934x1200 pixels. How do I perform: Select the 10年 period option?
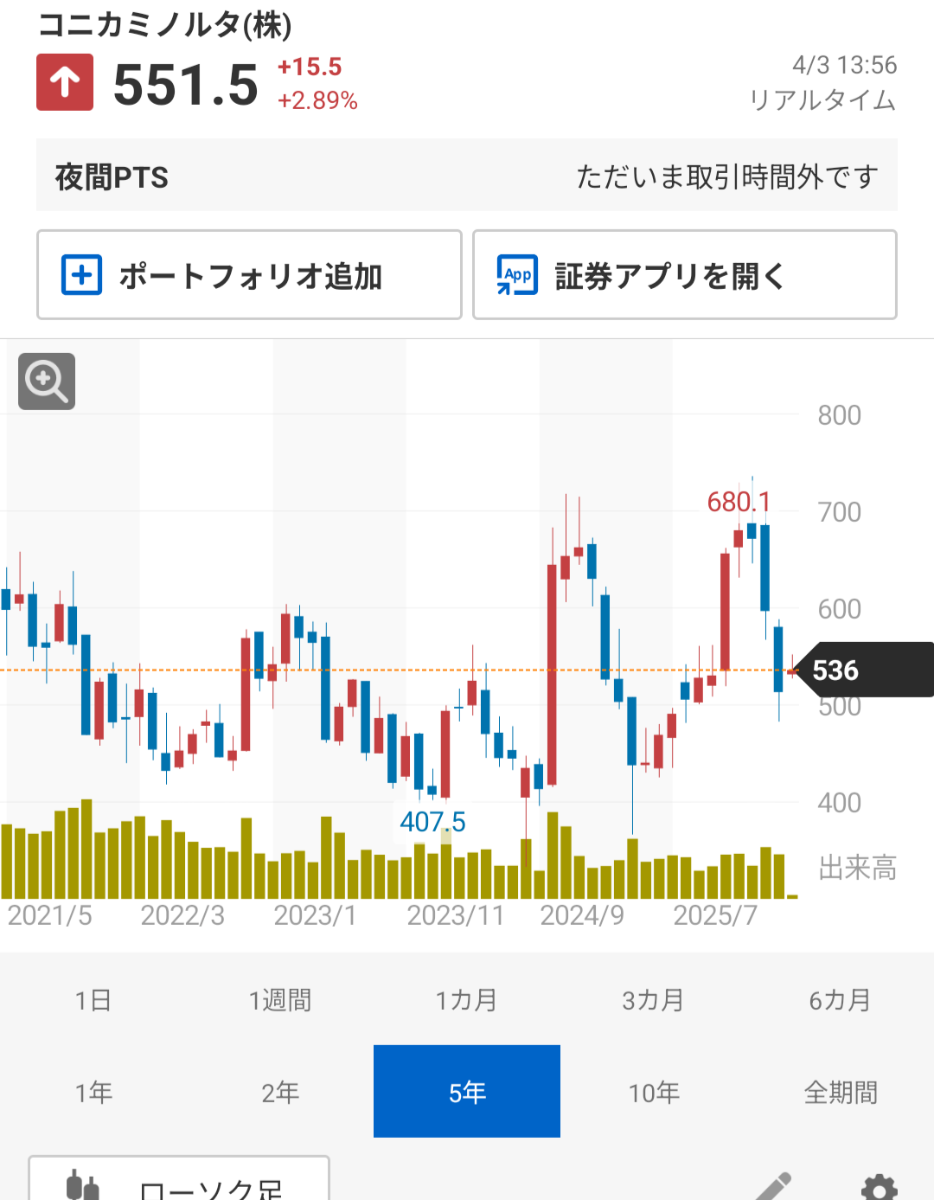653,1092
